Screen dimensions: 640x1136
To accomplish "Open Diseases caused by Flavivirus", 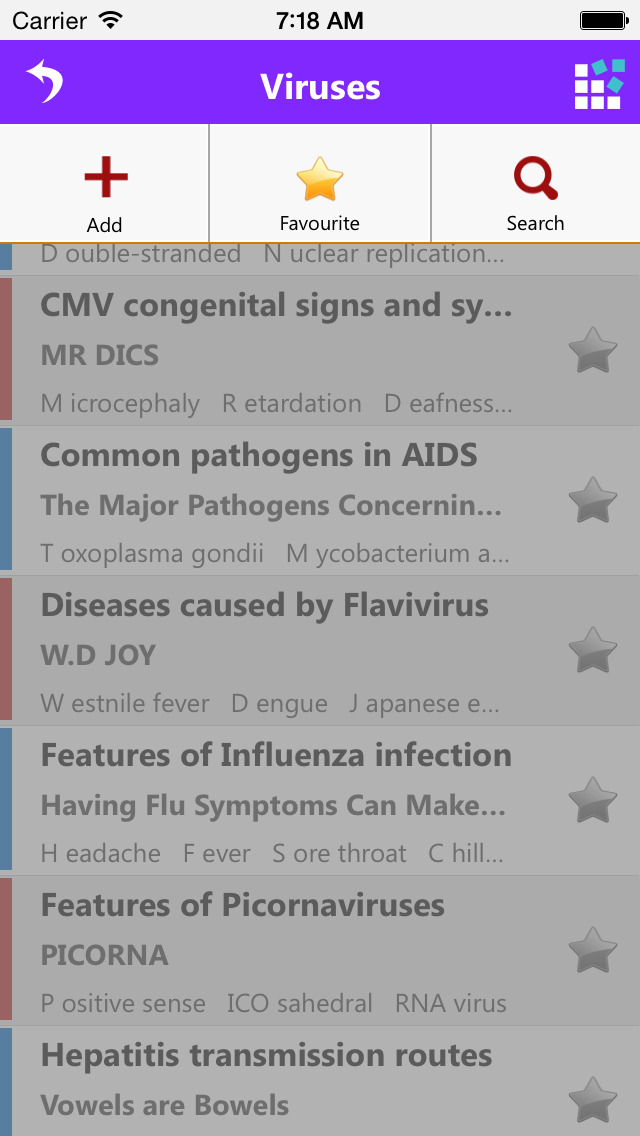I will click(x=320, y=651).
